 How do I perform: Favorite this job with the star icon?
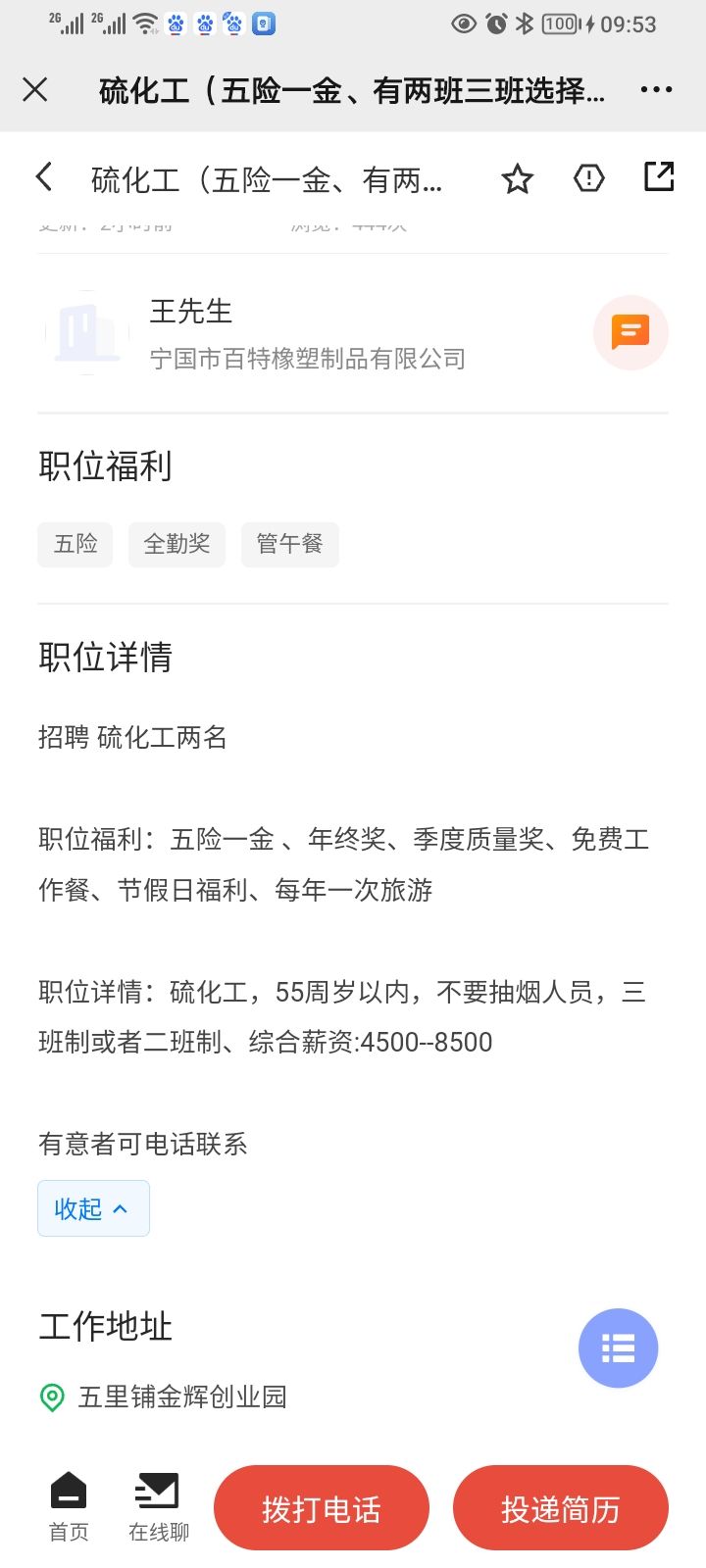coord(517,178)
